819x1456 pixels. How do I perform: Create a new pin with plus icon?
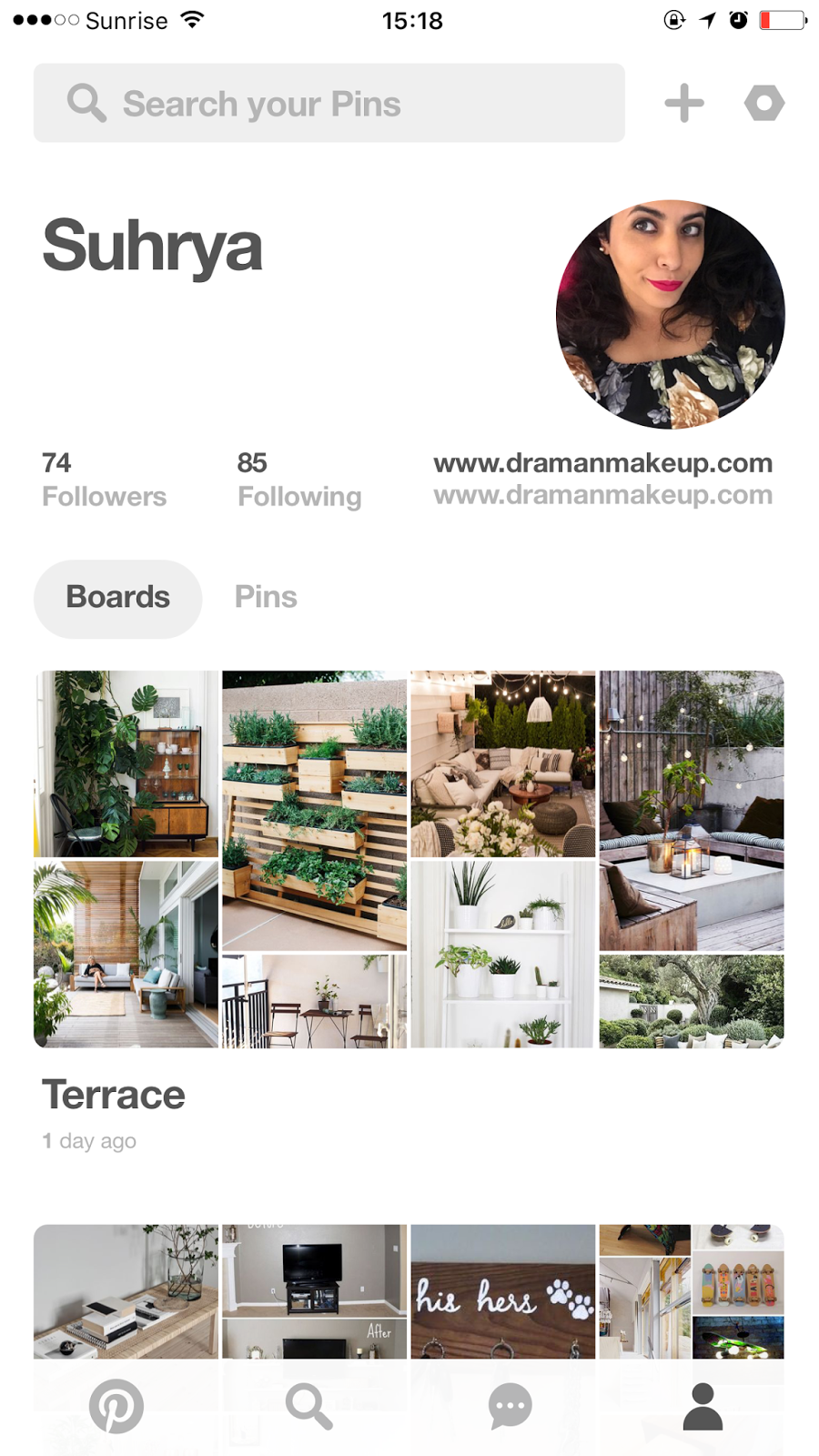tap(684, 103)
